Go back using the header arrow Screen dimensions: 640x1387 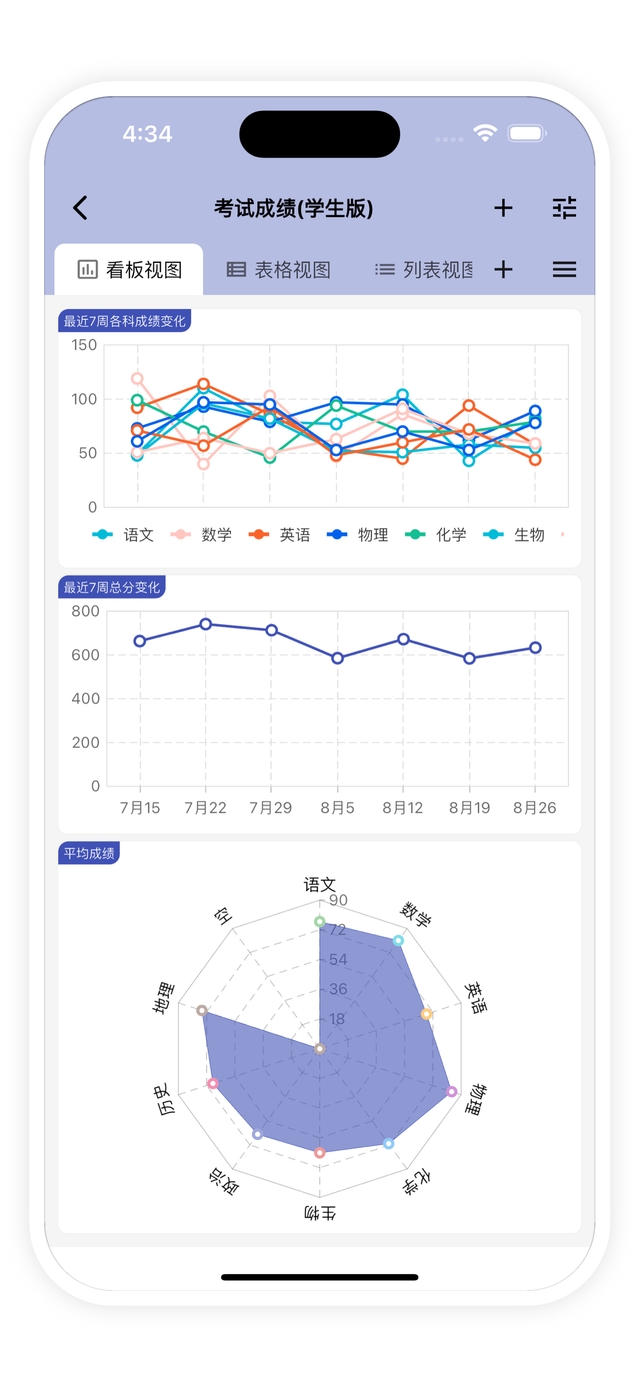81,208
